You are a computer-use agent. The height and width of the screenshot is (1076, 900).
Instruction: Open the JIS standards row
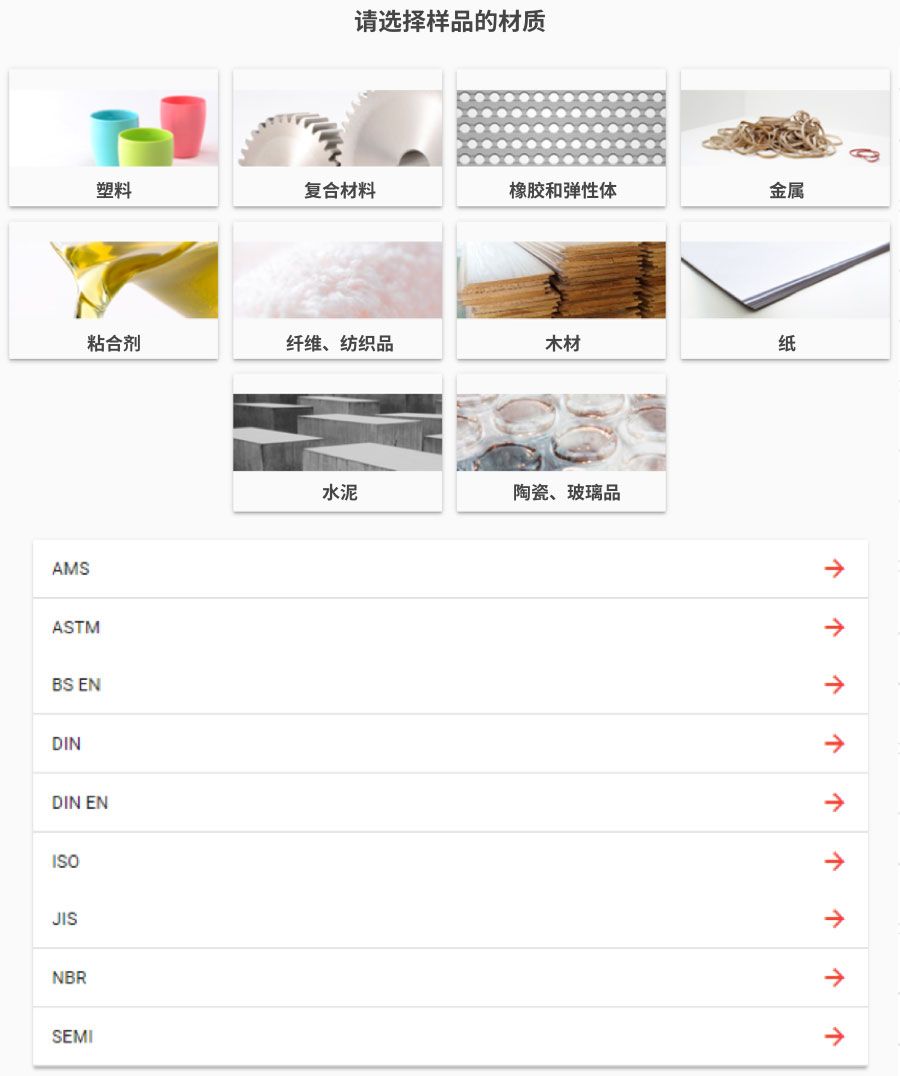tap(450, 919)
